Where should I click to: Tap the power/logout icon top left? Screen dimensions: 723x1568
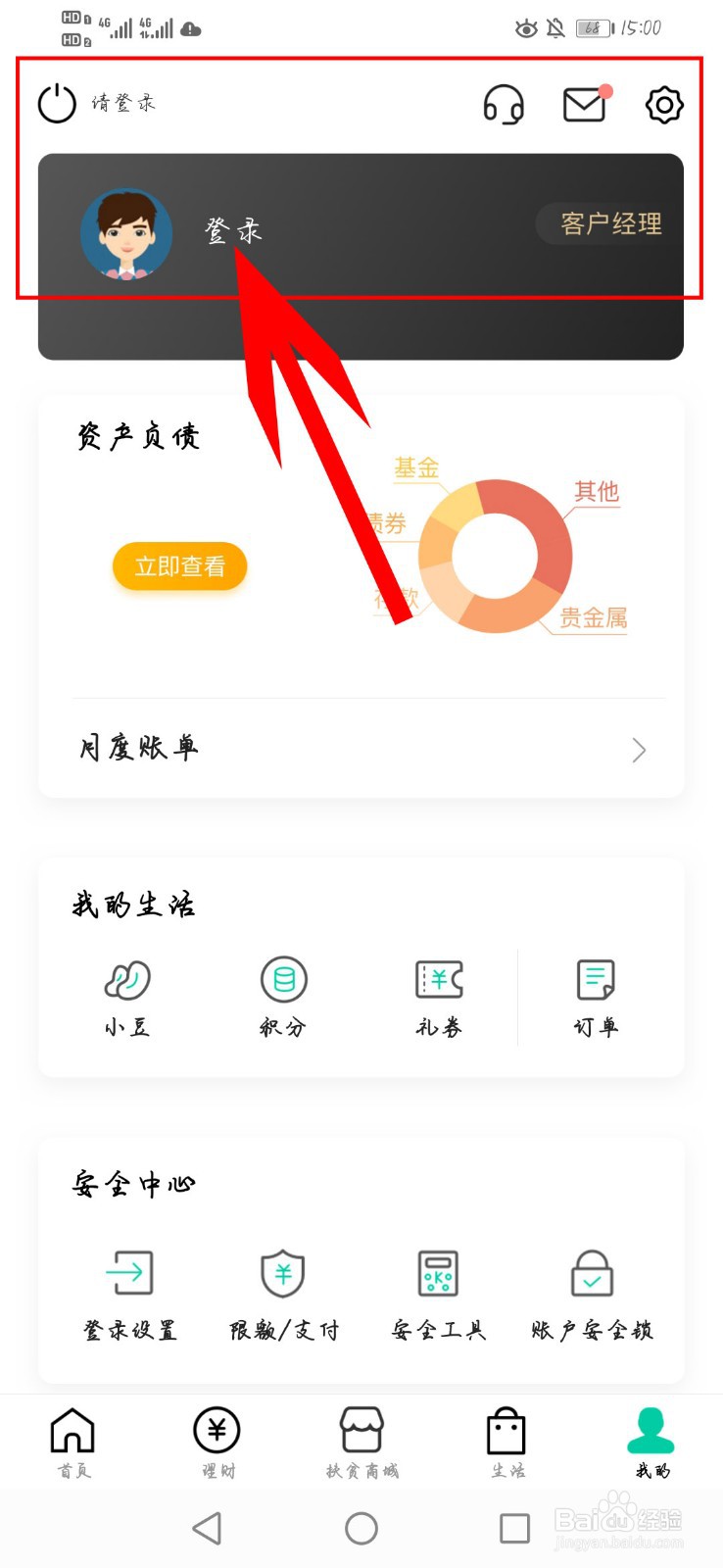click(x=57, y=103)
